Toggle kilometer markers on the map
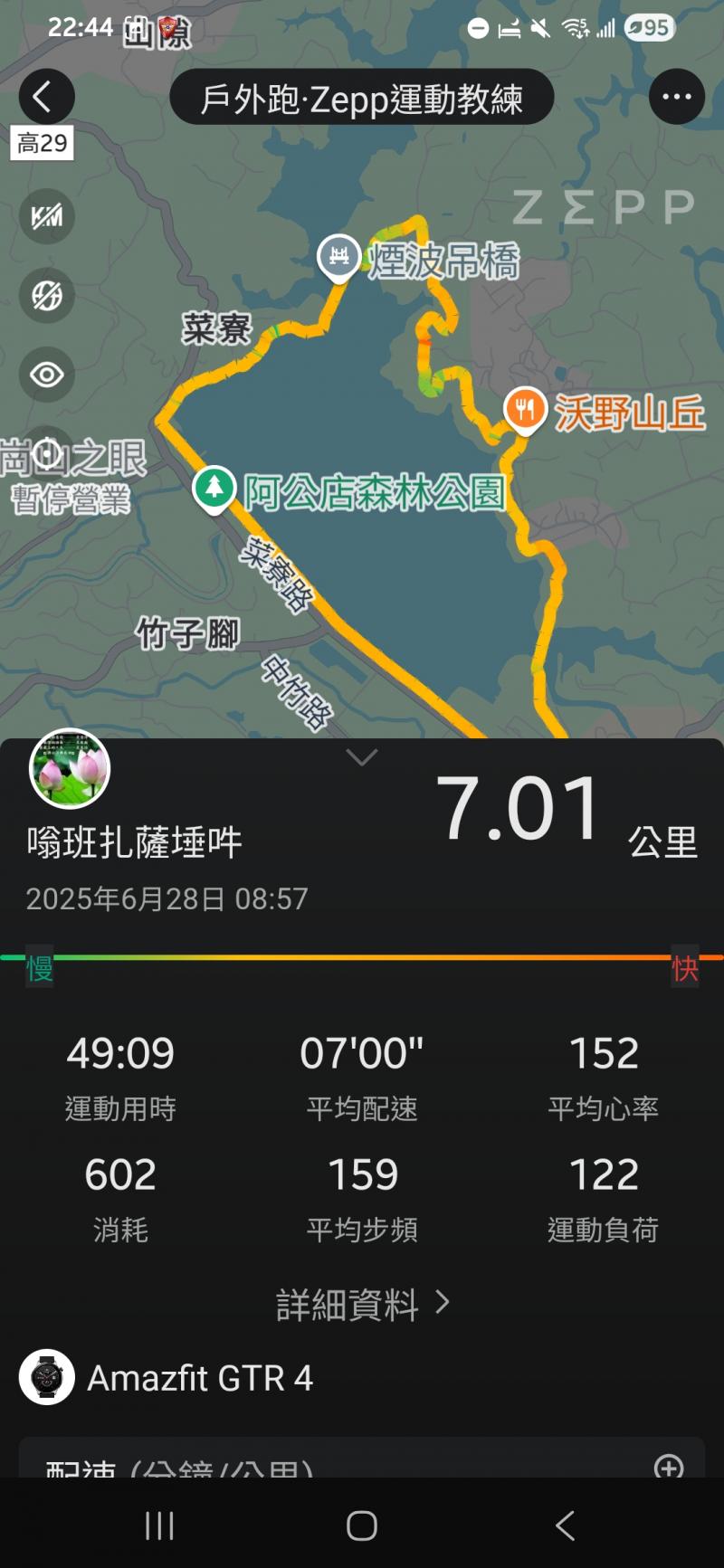 (46, 217)
